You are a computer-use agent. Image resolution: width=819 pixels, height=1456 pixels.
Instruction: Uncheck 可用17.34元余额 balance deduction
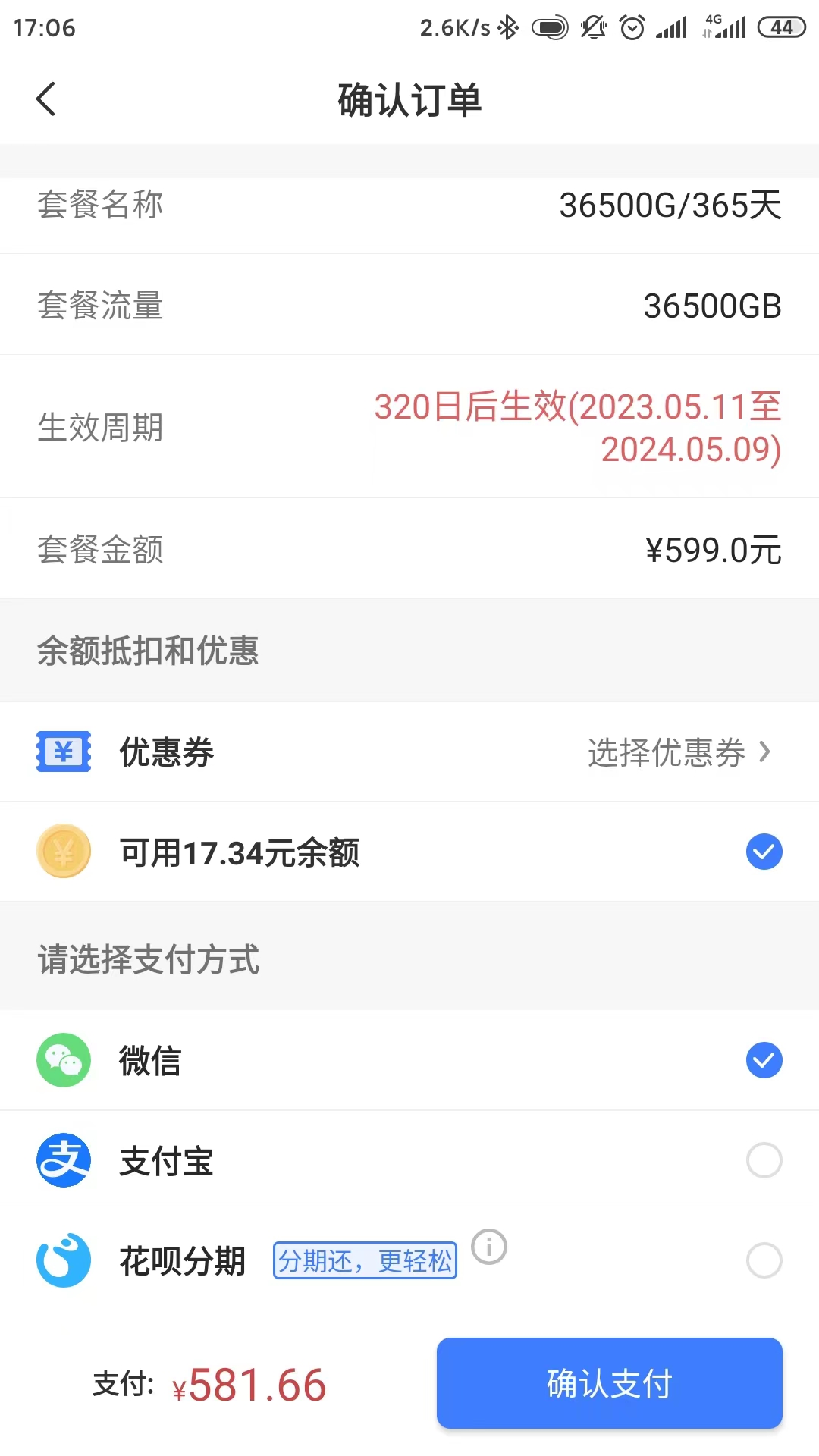pyautogui.click(x=764, y=852)
